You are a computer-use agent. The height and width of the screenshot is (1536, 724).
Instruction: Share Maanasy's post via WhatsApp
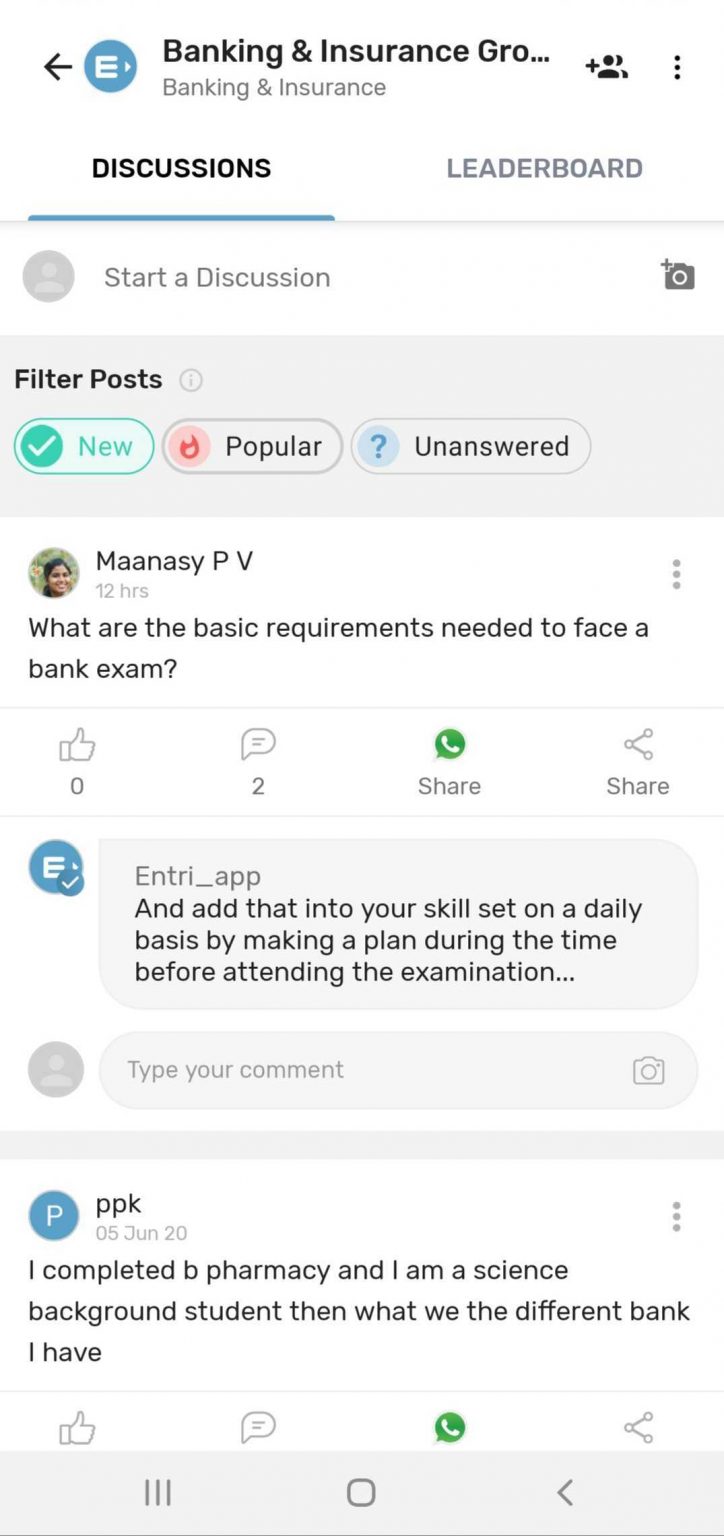coord(450,760)
